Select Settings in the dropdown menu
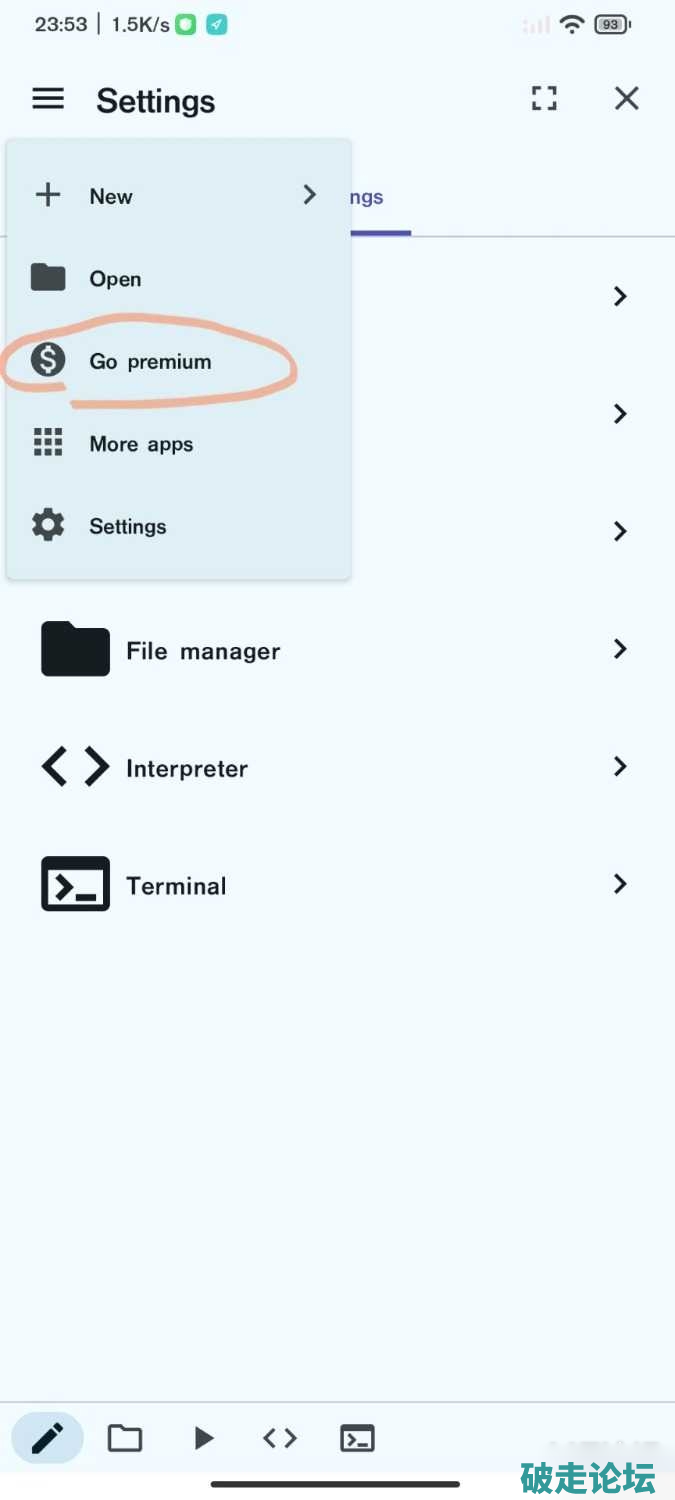Image resolution: width=675 pixels, height=1500 pixels. click(127, 527)
